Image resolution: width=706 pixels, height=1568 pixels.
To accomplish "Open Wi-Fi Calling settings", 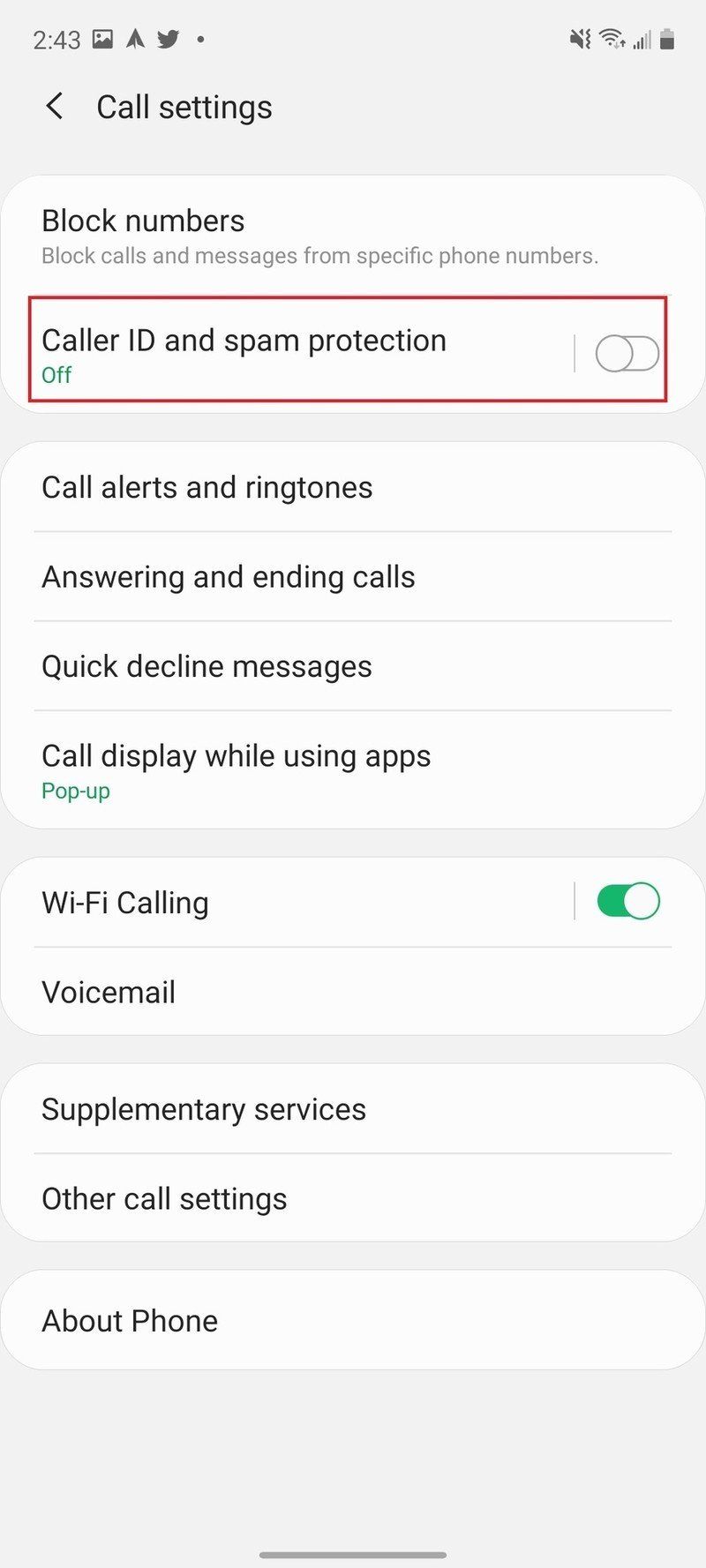I will tap(265, 903).
